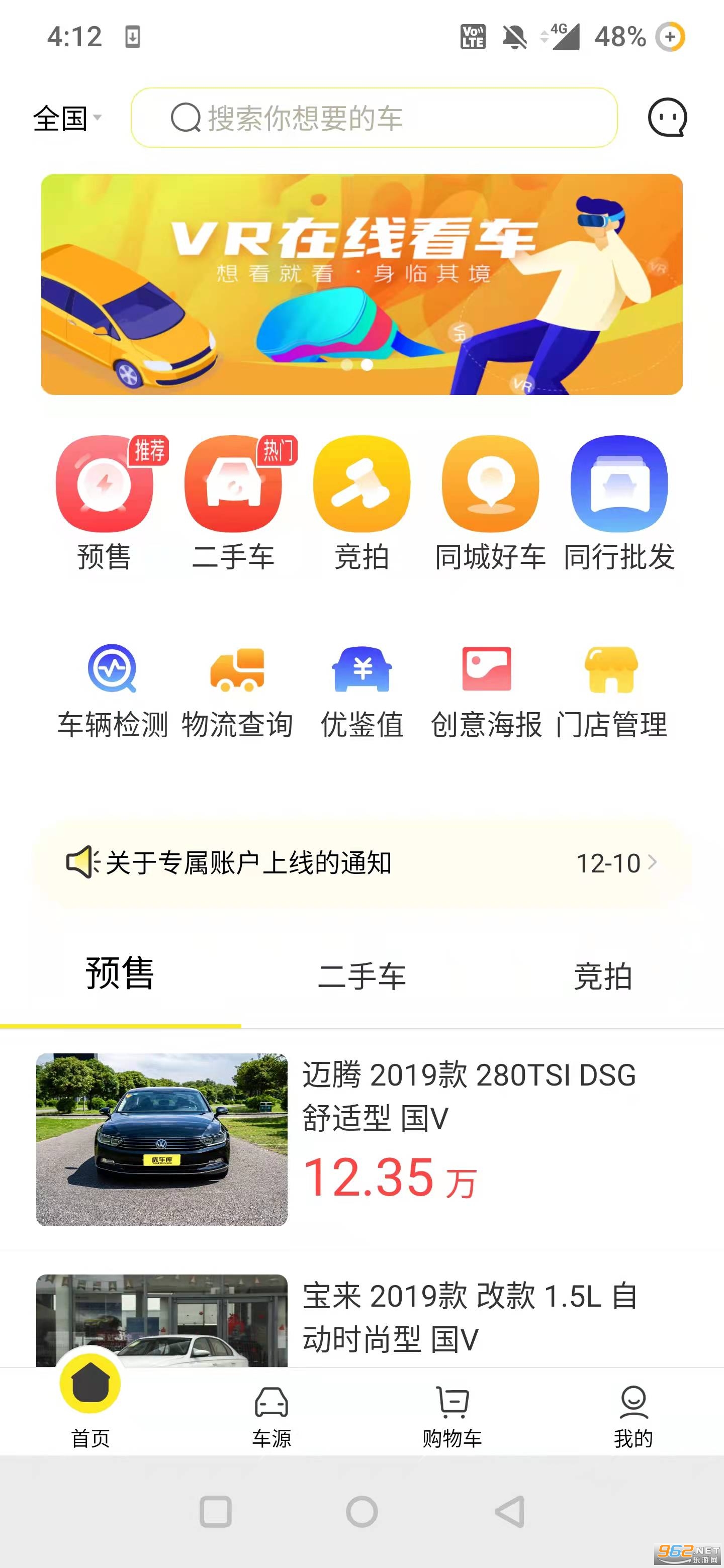Open 优鉴值
Image resolution: width=724 pixels, height=1568 pixels.
[x=361, y=692]
